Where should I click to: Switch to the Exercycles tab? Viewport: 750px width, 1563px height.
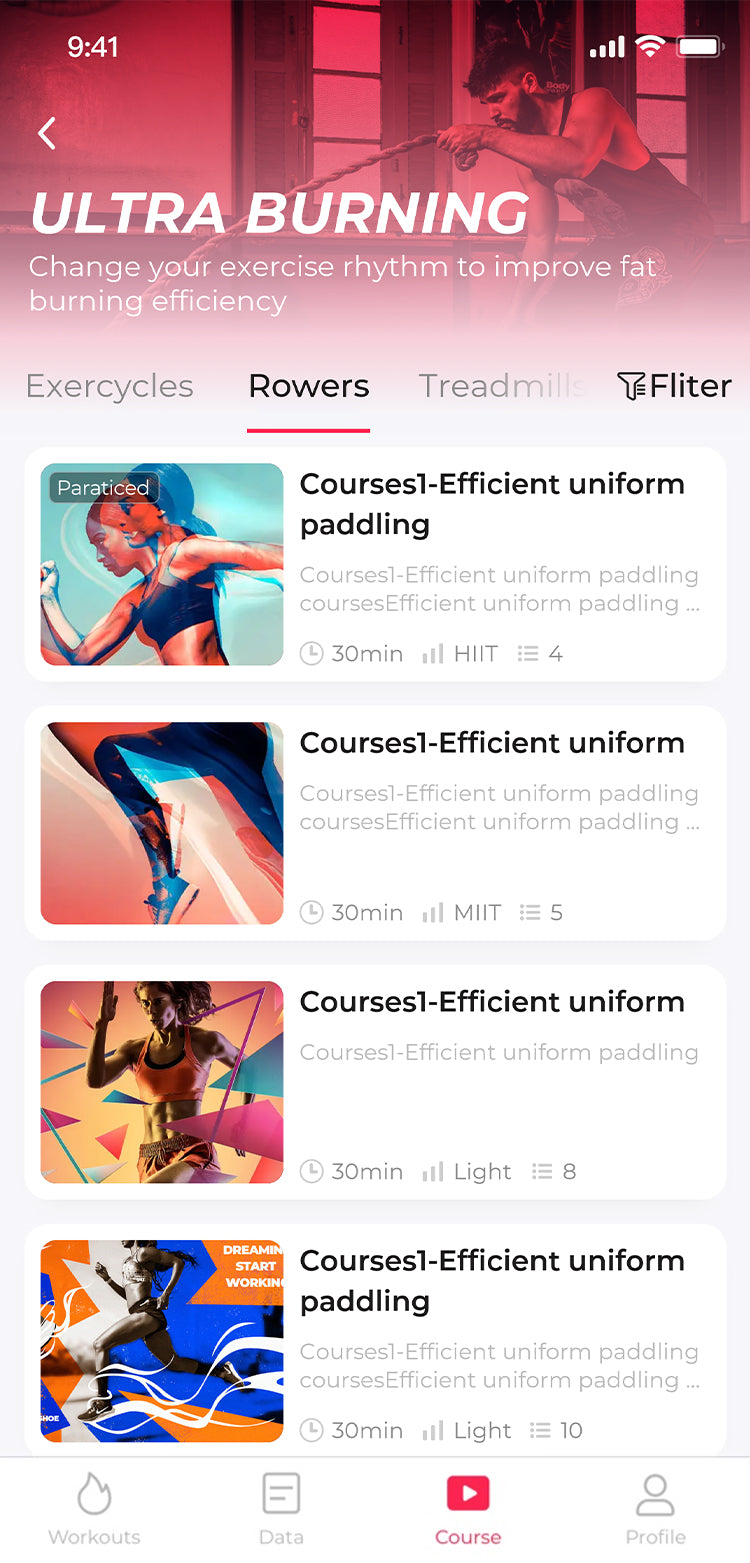pyautogui.click(x=109, y=386)
